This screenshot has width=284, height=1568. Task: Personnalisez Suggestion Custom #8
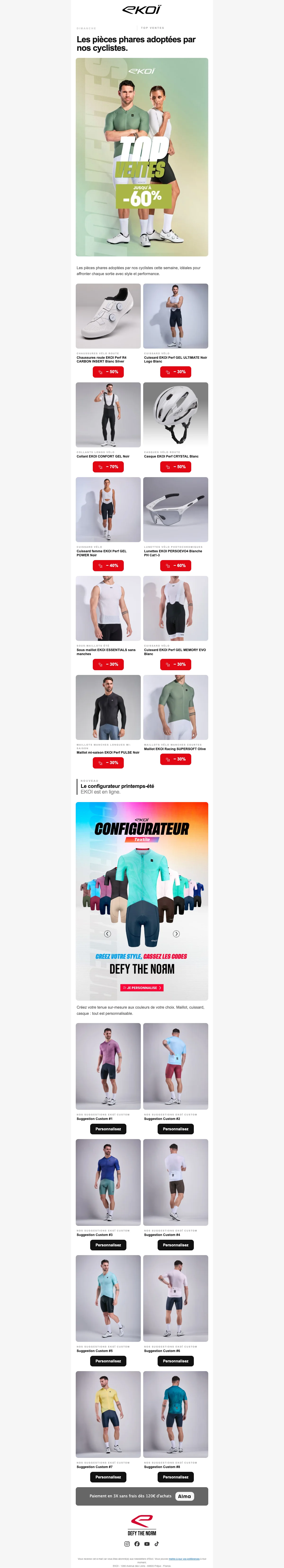[176, 1477]
